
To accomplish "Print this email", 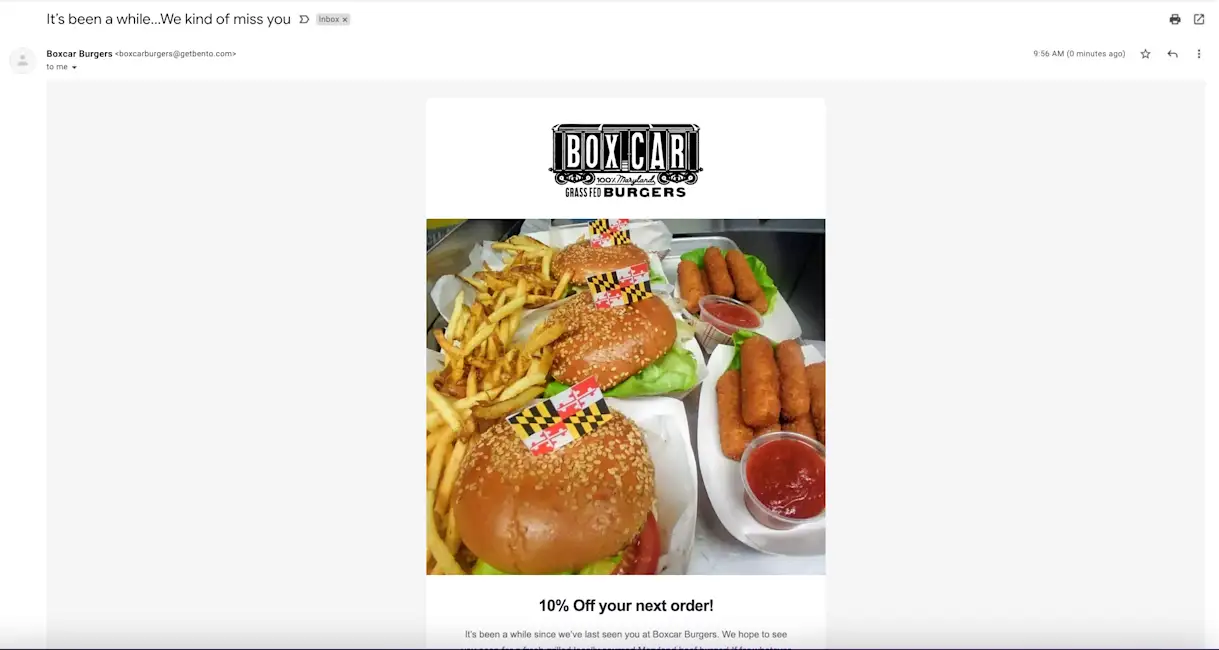I will coord(1174,19).
